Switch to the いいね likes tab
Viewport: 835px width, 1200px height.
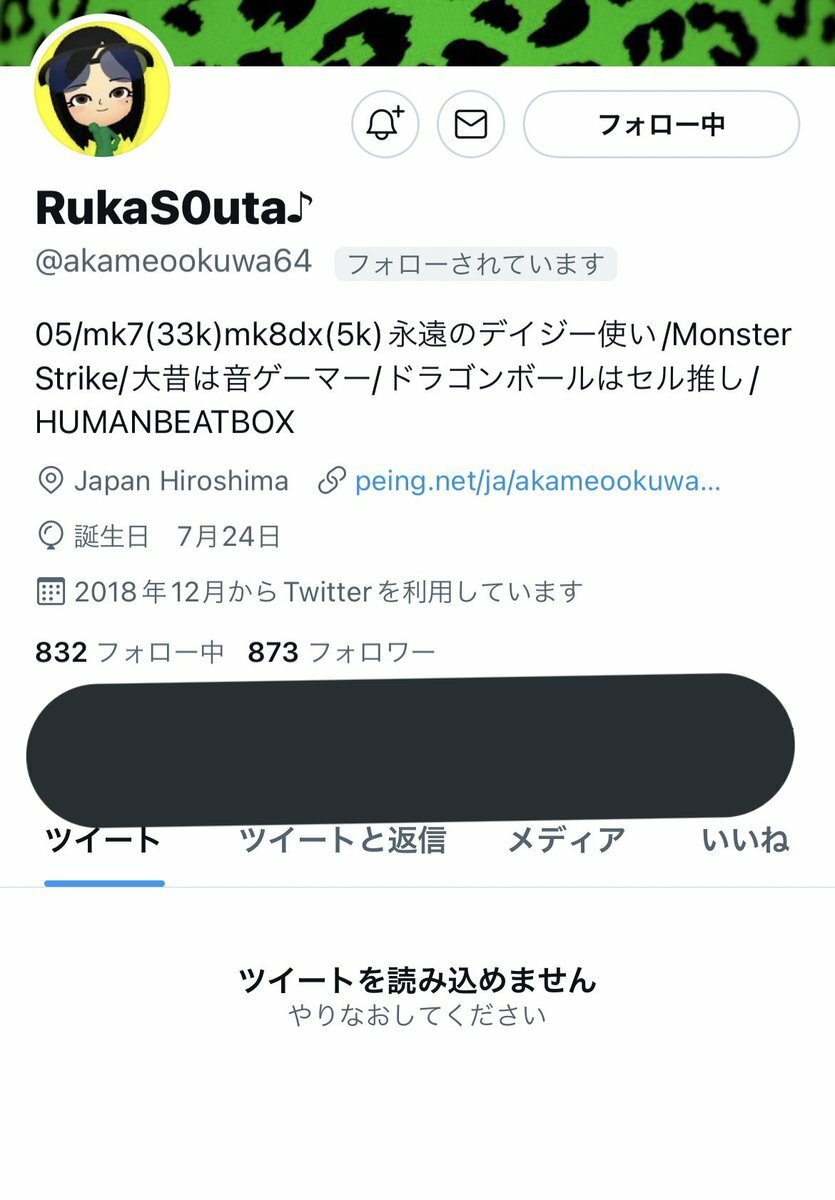745,841
